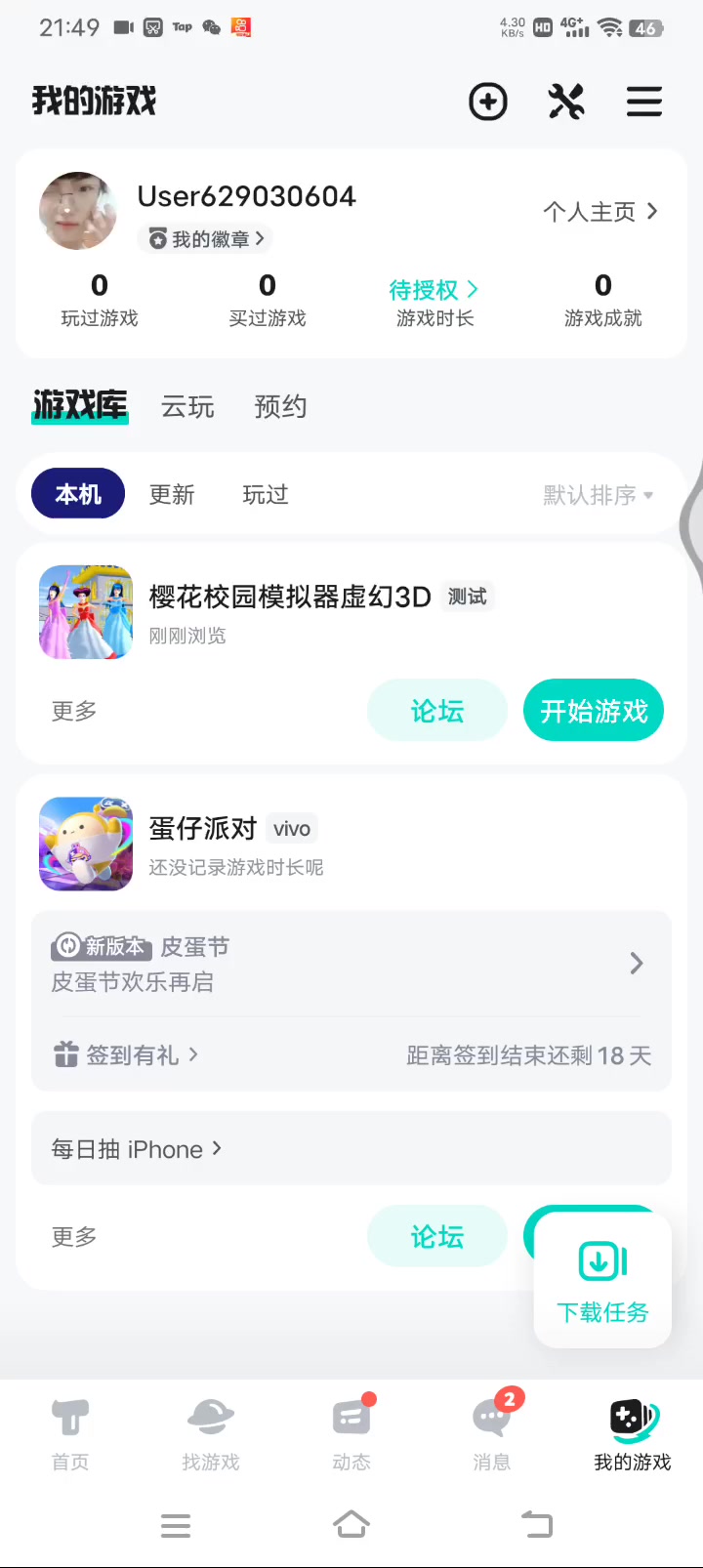The image size is (703, 1568).
Task: Open the tools wrench icon
Action: (x=566, y=102)
